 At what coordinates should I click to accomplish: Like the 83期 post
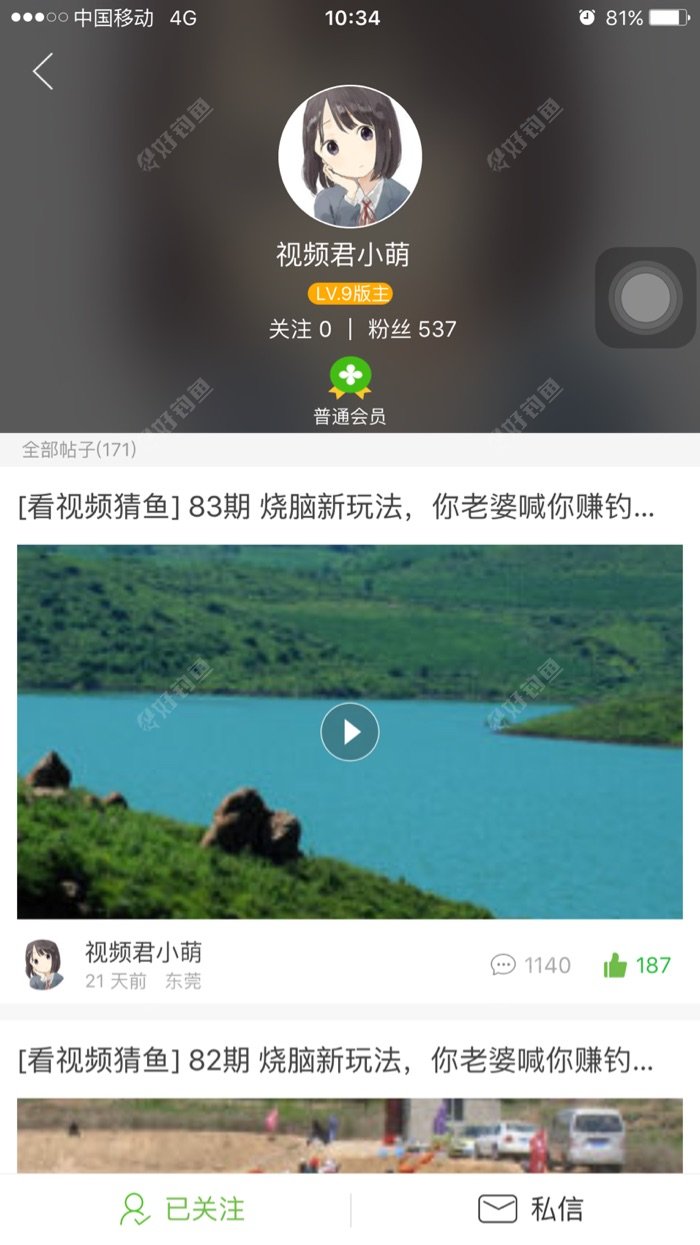pos(637,965)
